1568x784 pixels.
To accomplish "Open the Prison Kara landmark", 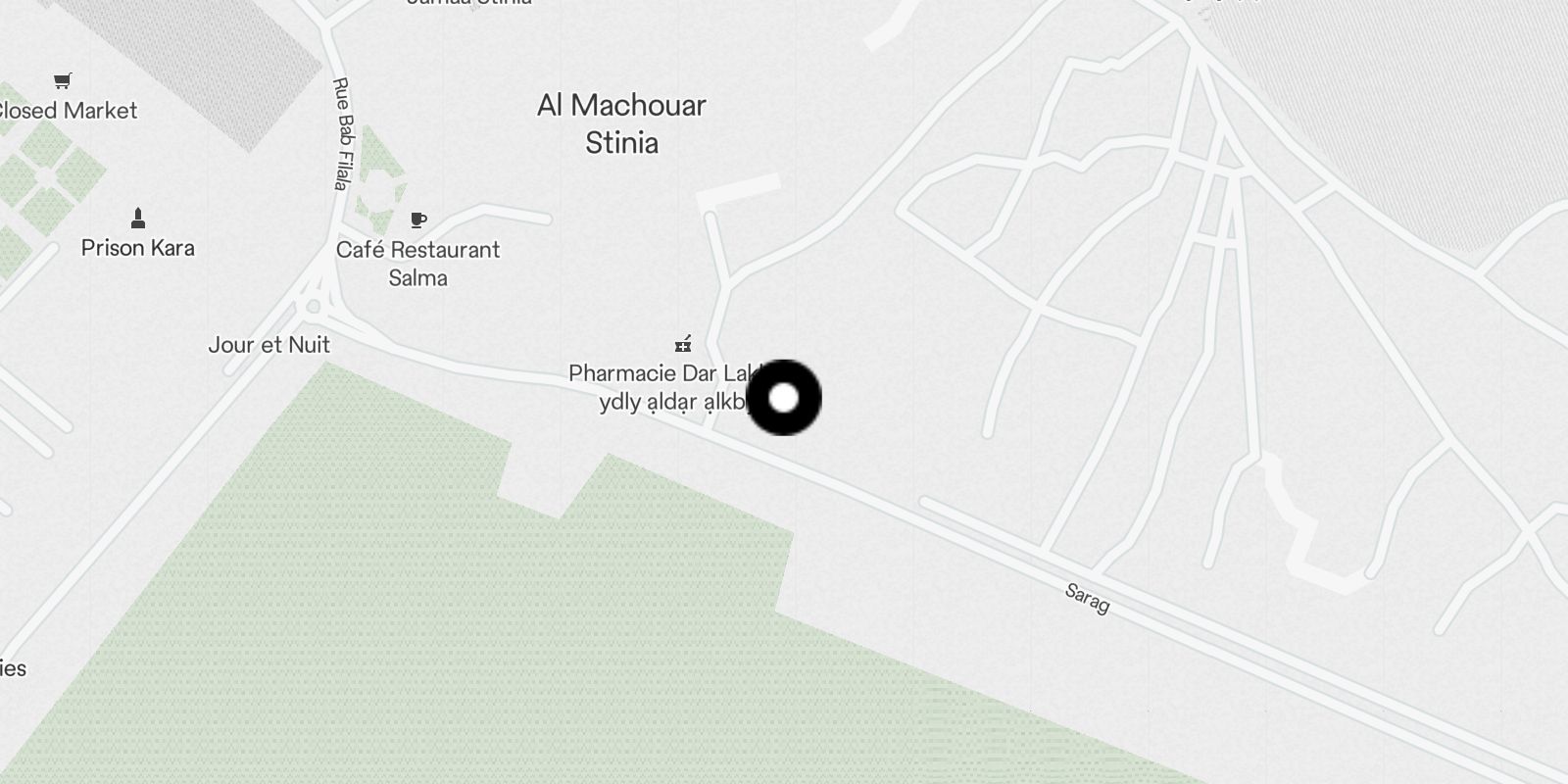I will point(138,219).
